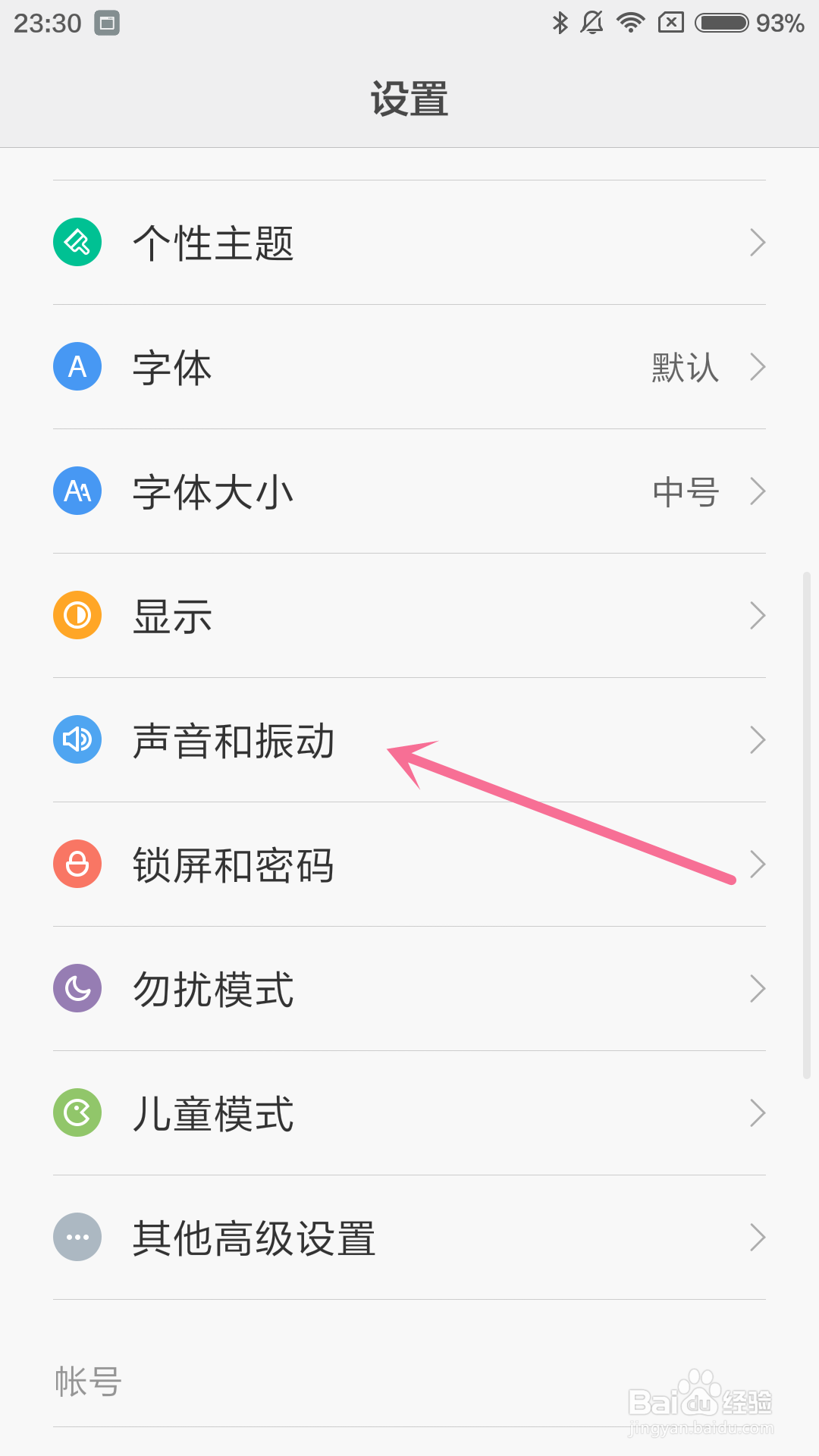Viewport: 819px width, 1456px height.
Task: Tap the green theme icon beside 个性主题
Action: click(77, 241)
